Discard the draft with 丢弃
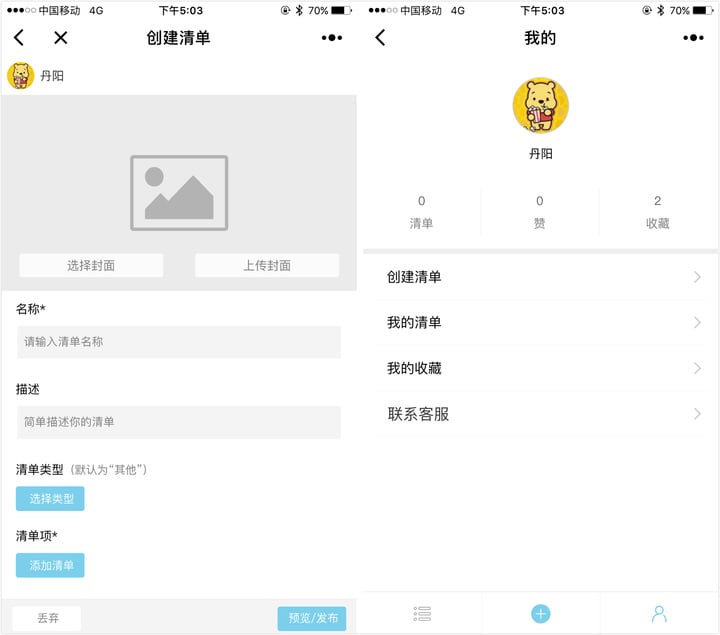 47,618
